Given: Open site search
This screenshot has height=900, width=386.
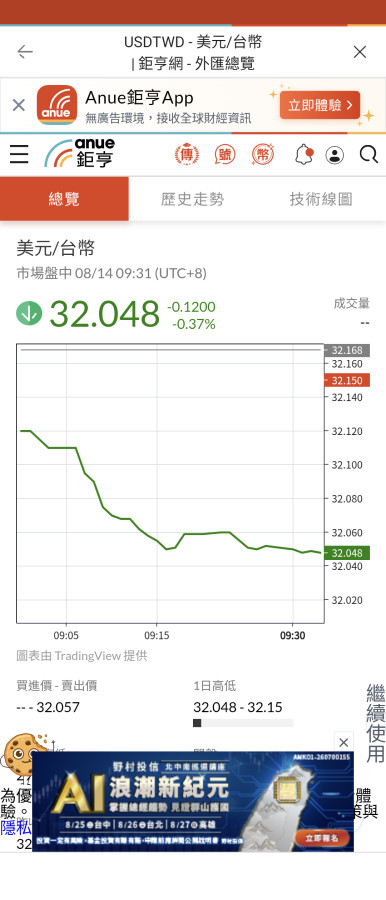Looking at the screenshot, I should tap(368, 154).
